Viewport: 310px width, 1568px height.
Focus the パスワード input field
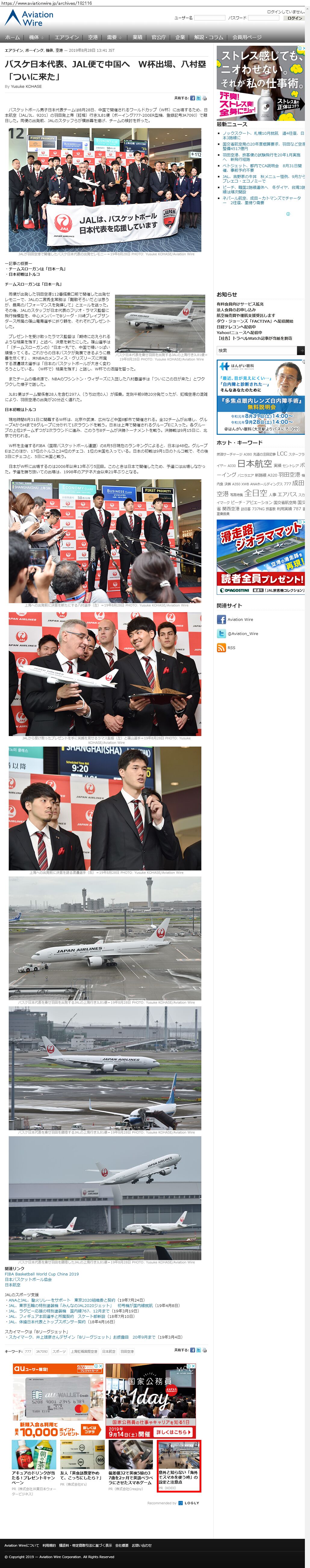click(x=263, y=18)
